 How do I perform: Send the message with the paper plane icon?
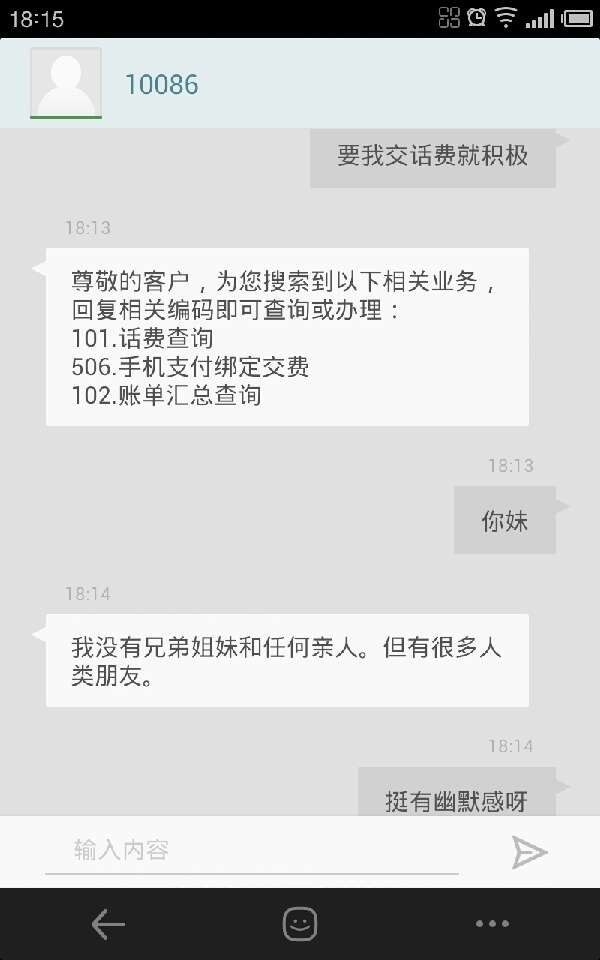click(x=529, y=852)
